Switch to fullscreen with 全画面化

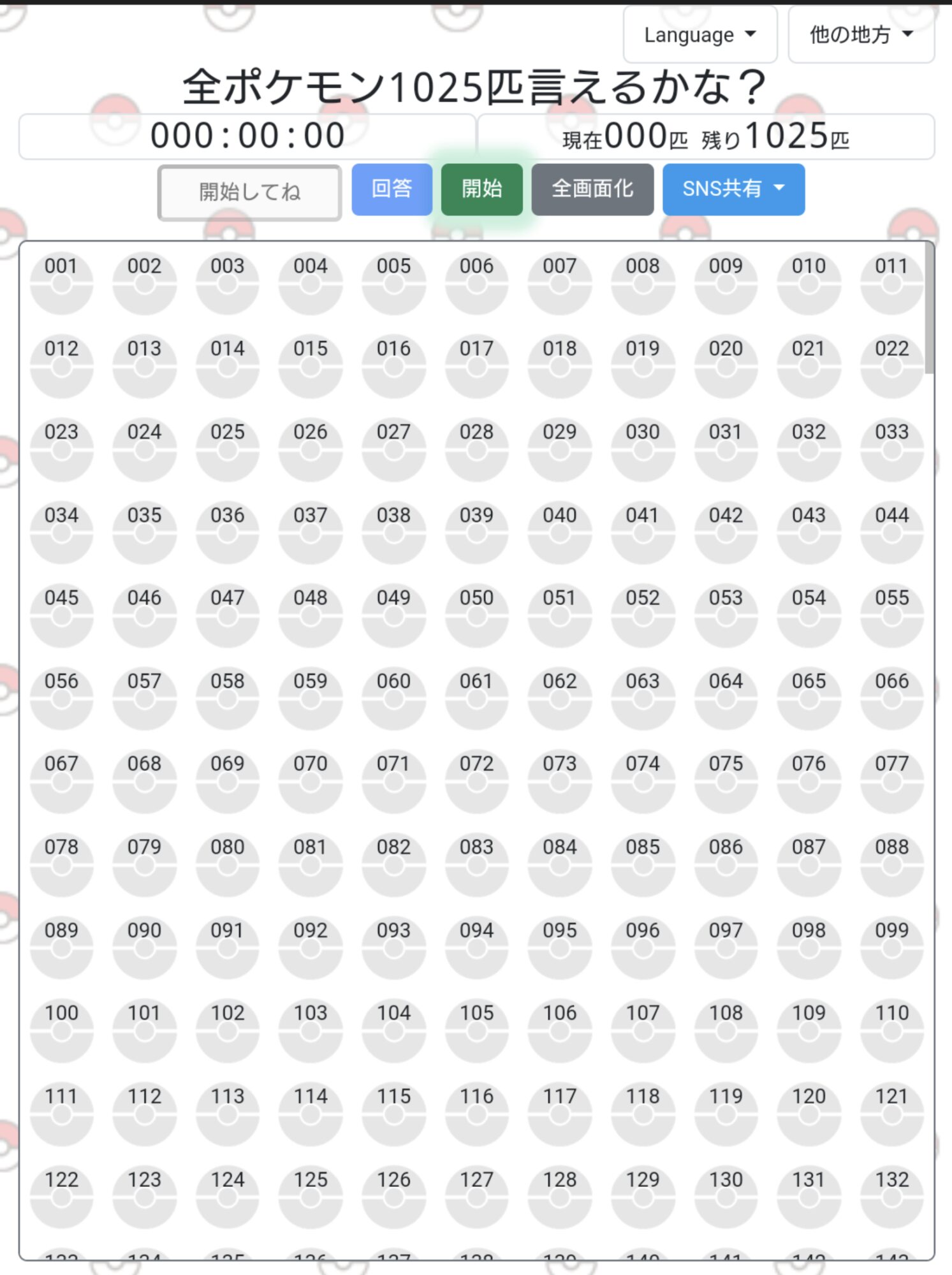592,189
